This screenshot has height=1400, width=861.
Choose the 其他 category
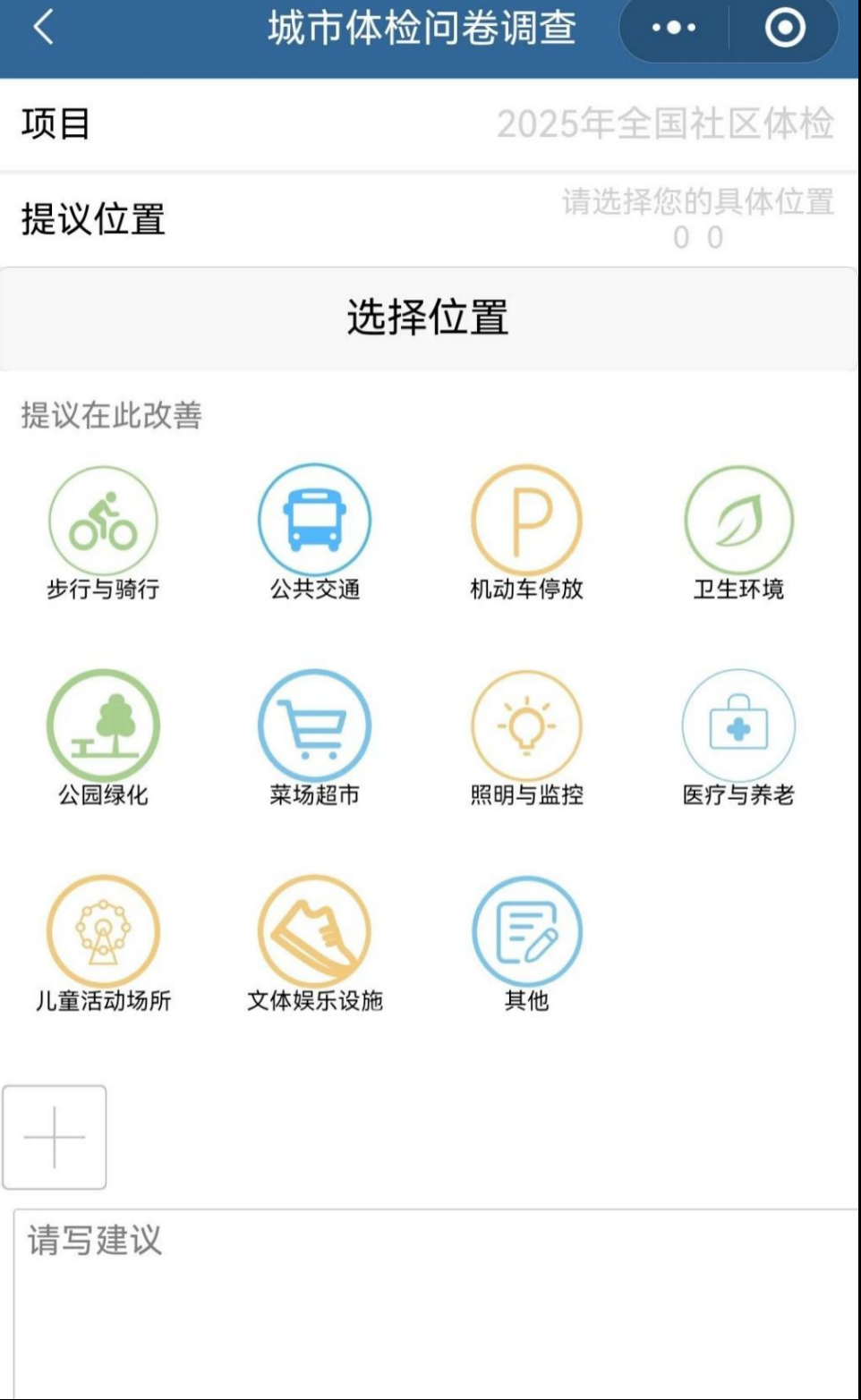(527, 945)
